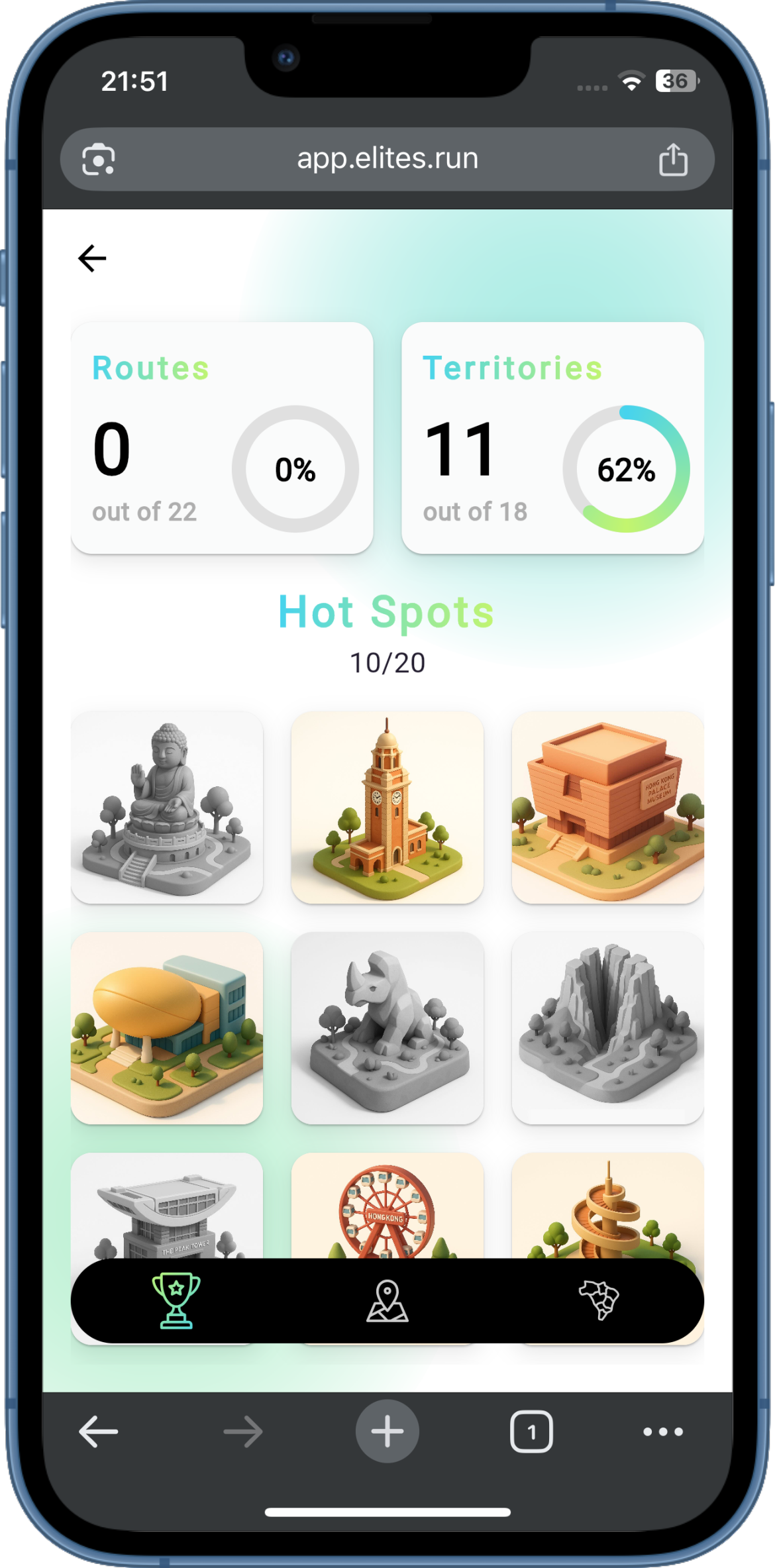The image size is (775, 1568).
Task: Open the orange dome building hot spot
Action: coord(167,1028)
